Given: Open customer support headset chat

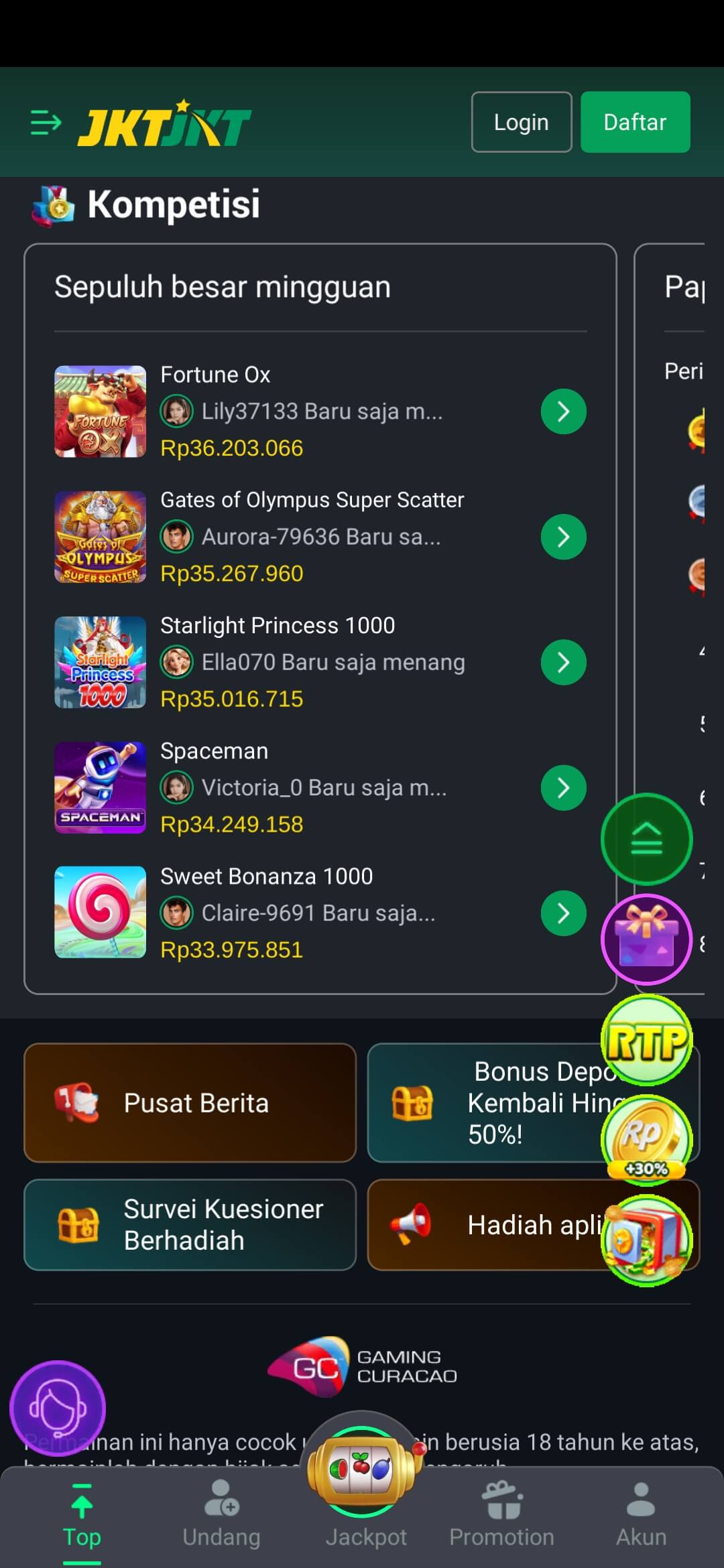Looking at the screenshot, I should [58, 1409].
